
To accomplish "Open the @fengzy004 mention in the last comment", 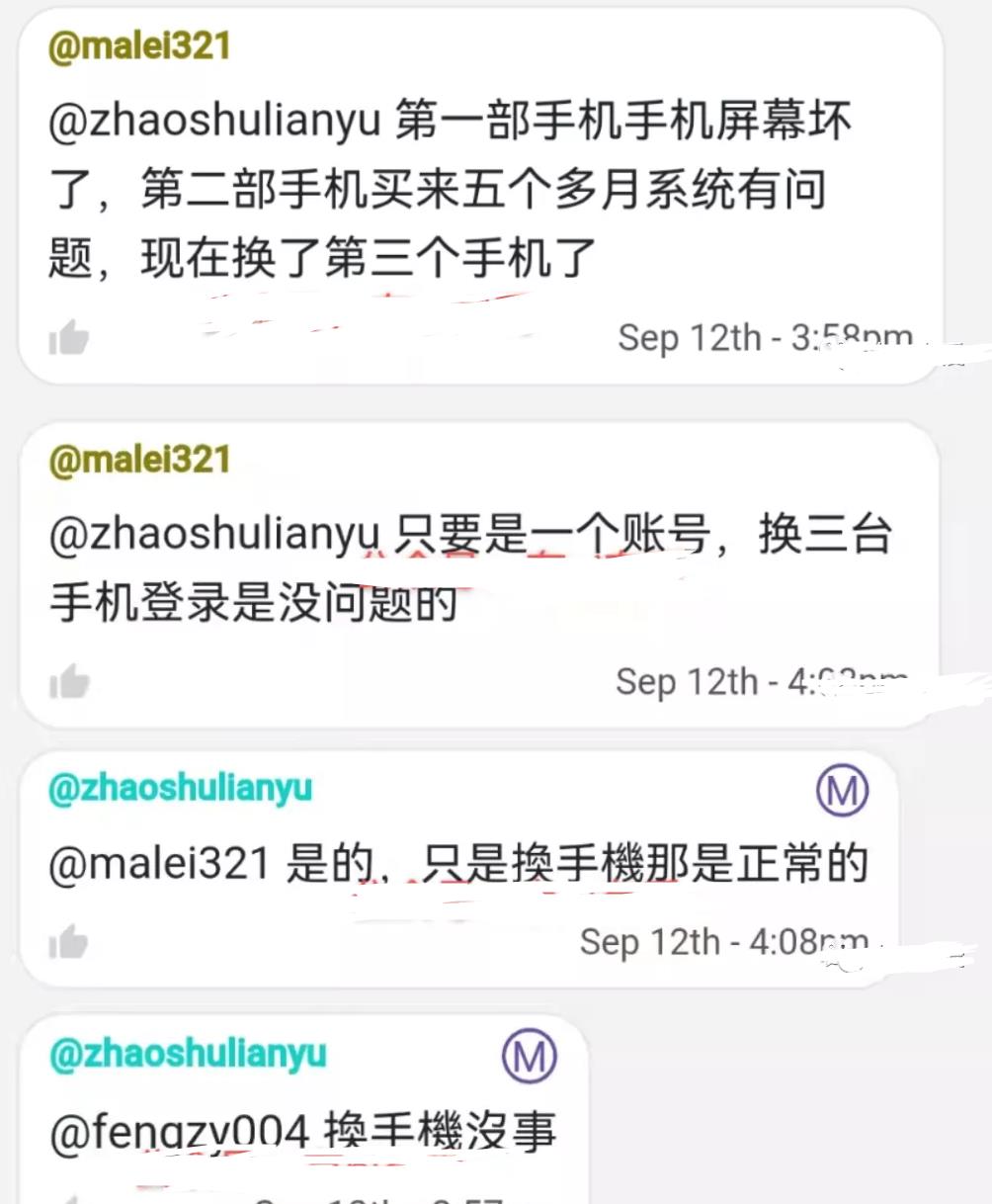I will click(180, 1133).
